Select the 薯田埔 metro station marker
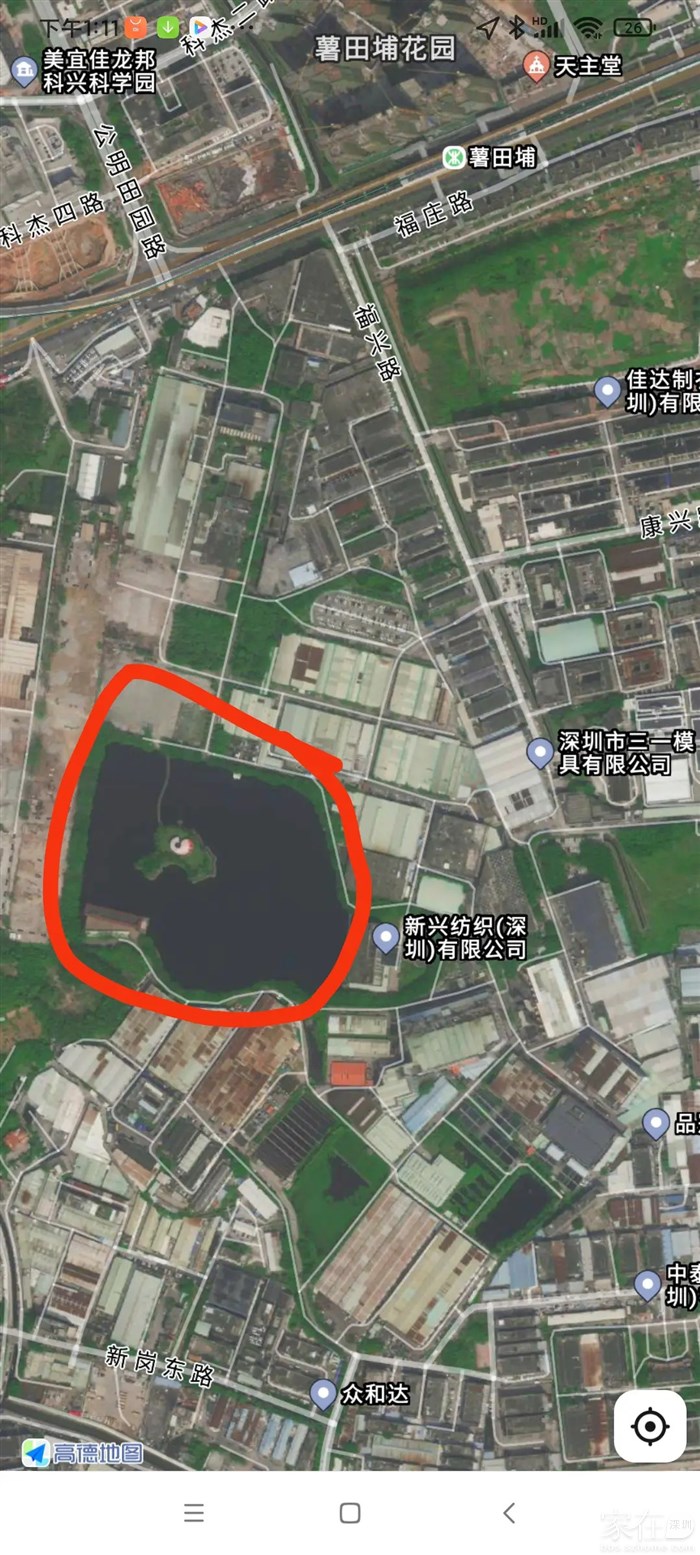 (x=454, y=157)
